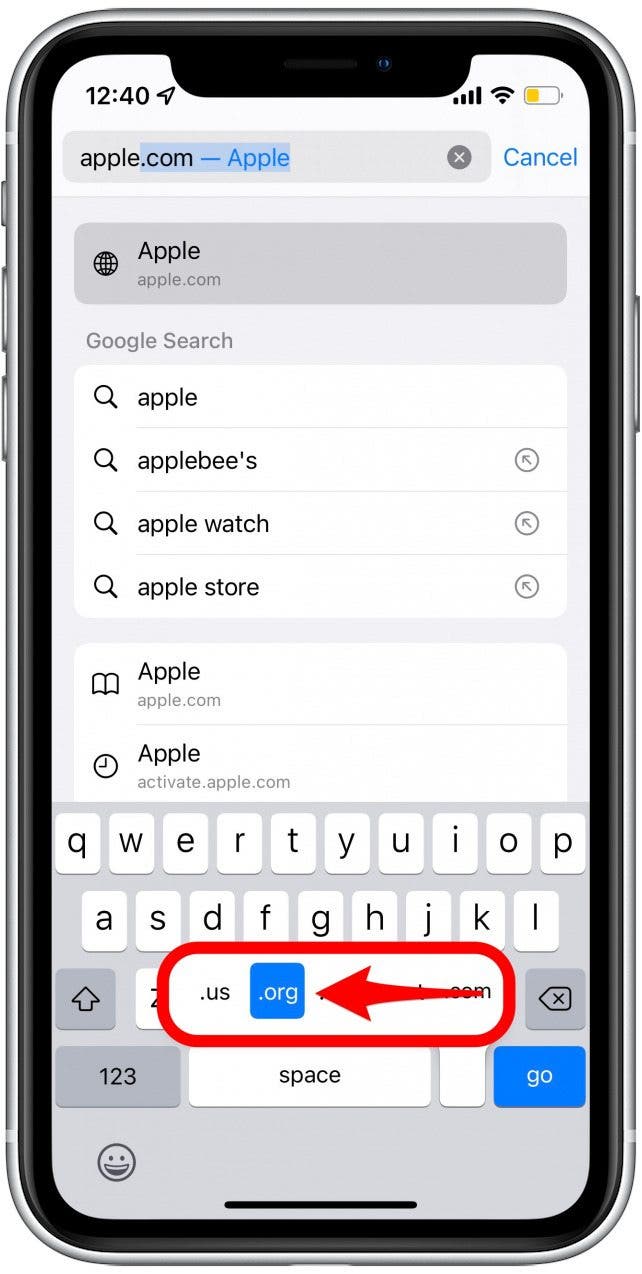
Task: Tap the backspace key
Action: 555,998
